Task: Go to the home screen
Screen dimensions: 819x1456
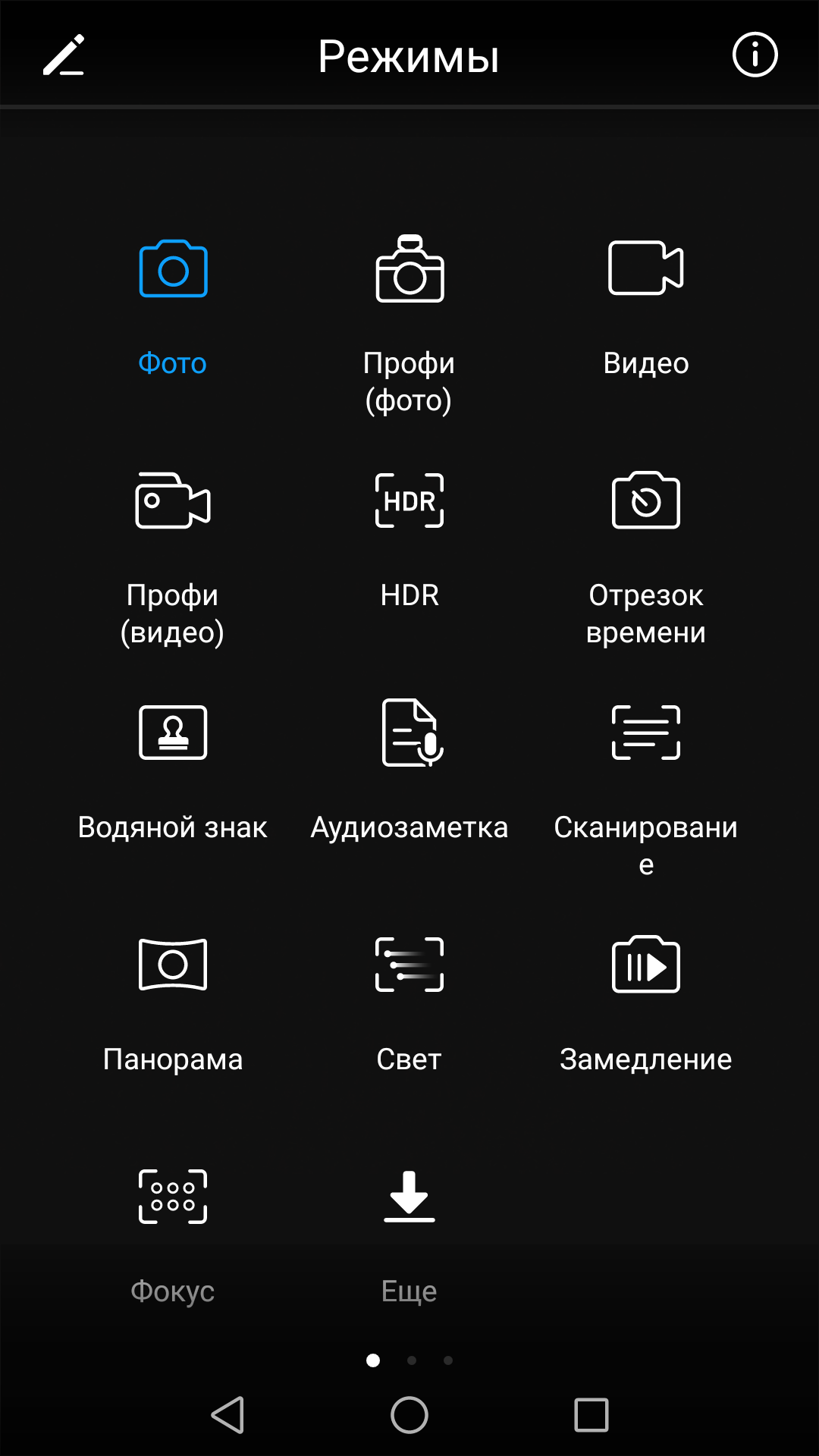Action: click(409, 1415)
